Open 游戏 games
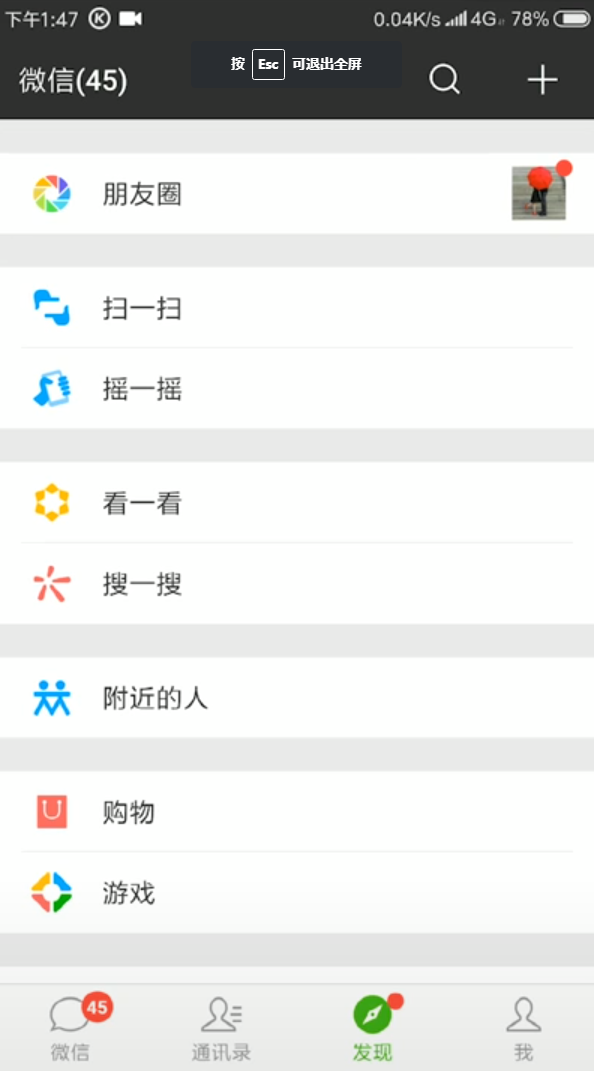The image size is (594, 1071). click(x=297, y=893)
